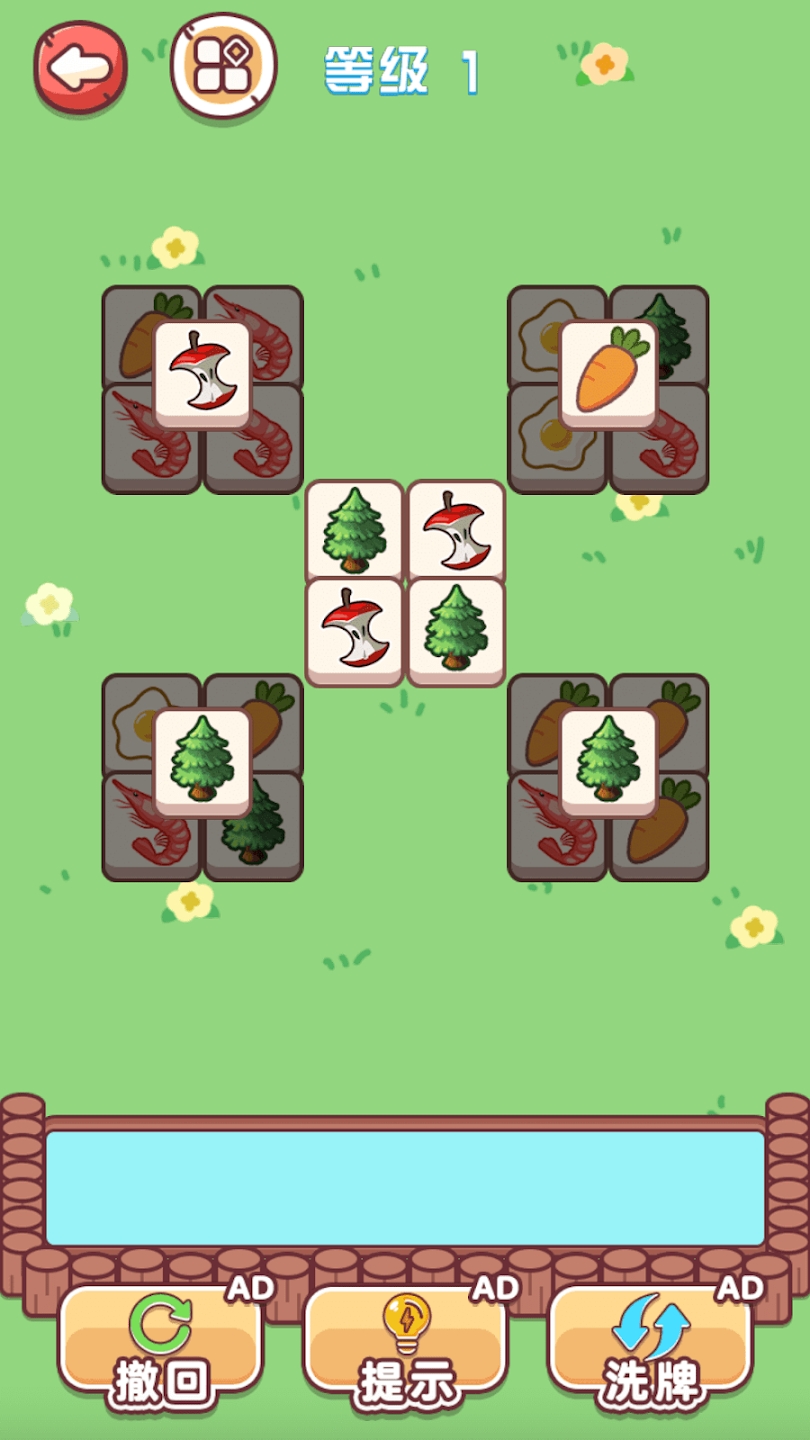Image resolution: width=810 pixels, height=1440 pixels.
Task: Pick the apple core tile covering the shrimp stack
Action: pyautogui.click(x=202, y=374)
